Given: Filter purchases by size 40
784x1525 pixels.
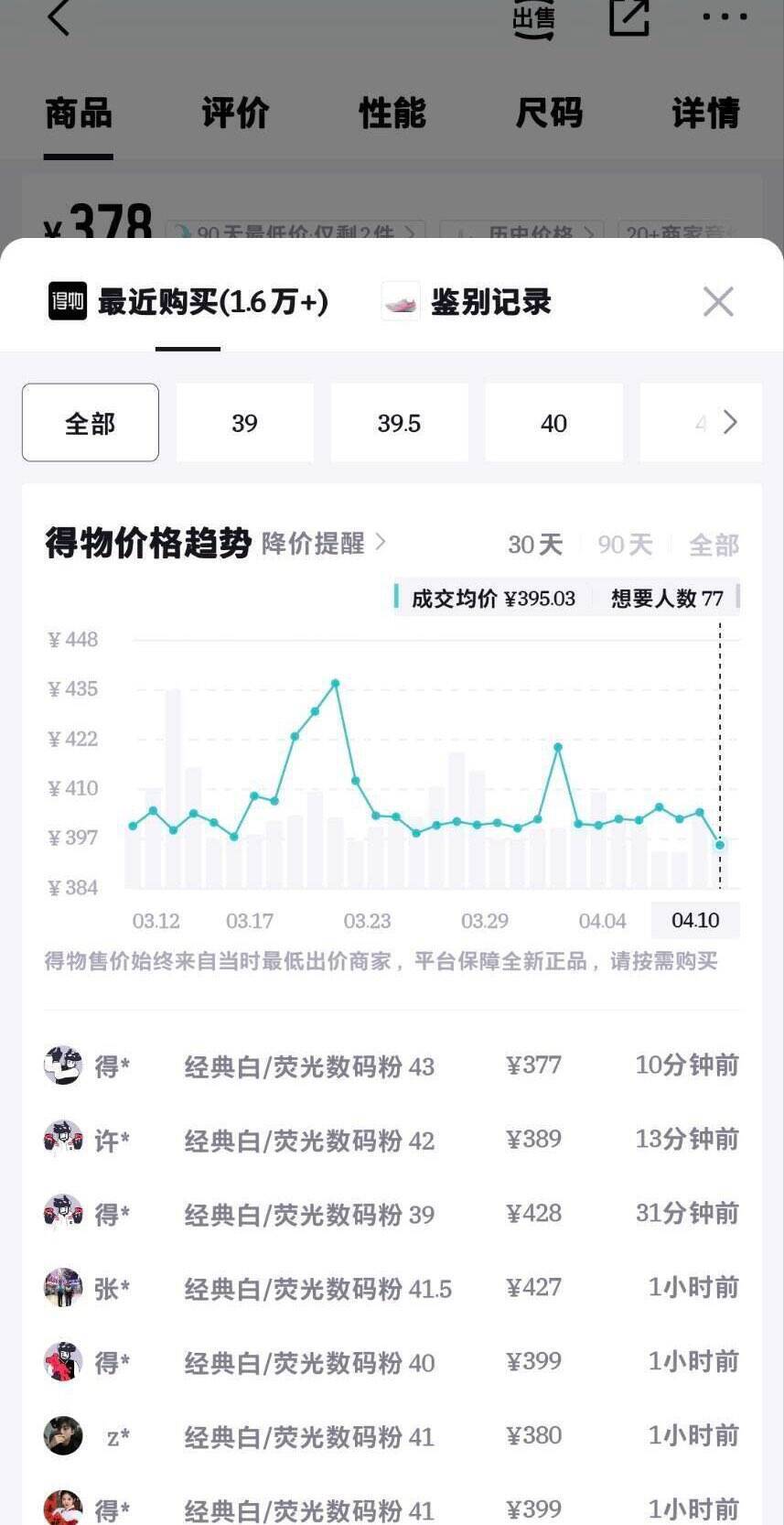Looking at the screenshot, I should [553, 423].
